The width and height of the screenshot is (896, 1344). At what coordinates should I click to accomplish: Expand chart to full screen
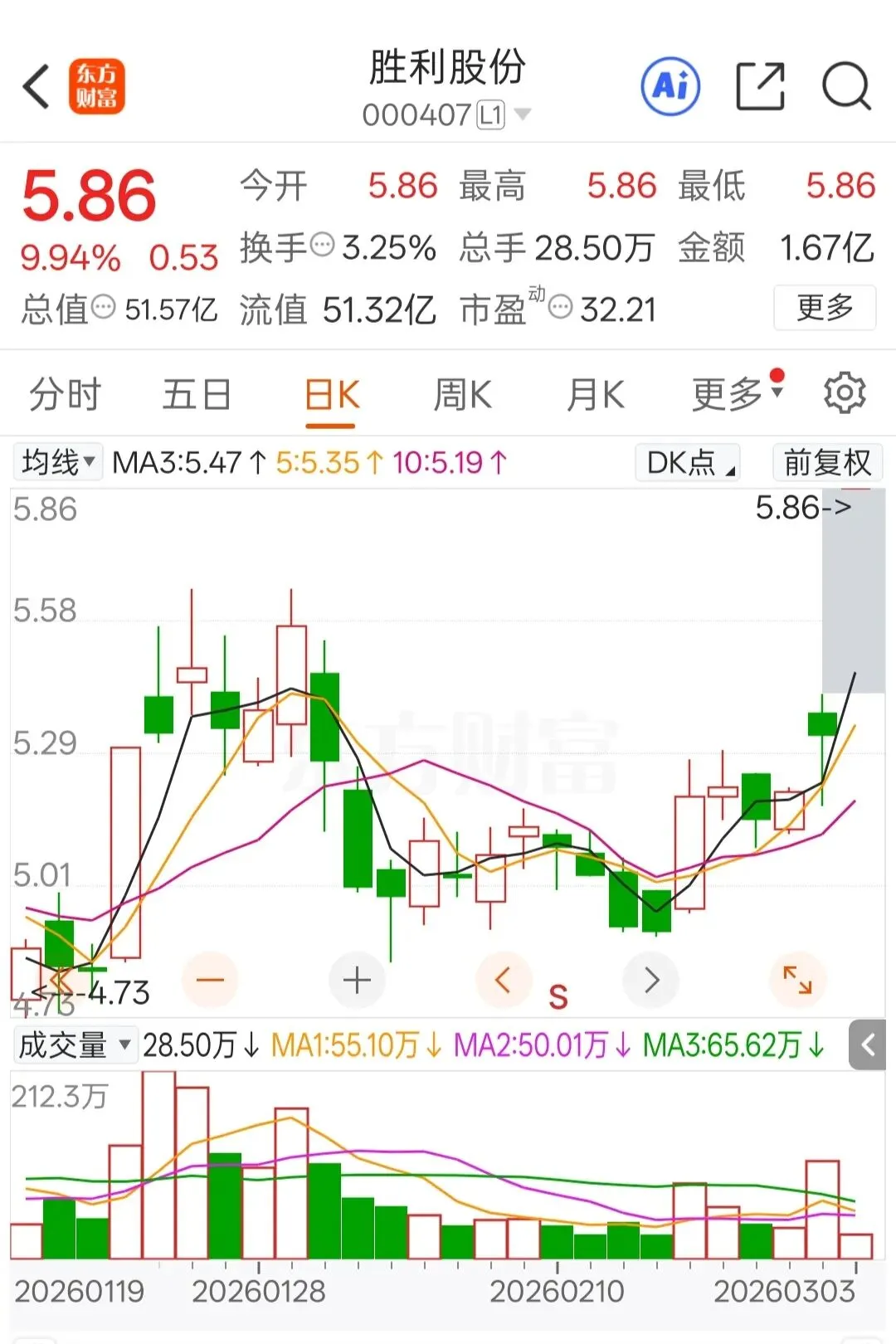(798, 981)
